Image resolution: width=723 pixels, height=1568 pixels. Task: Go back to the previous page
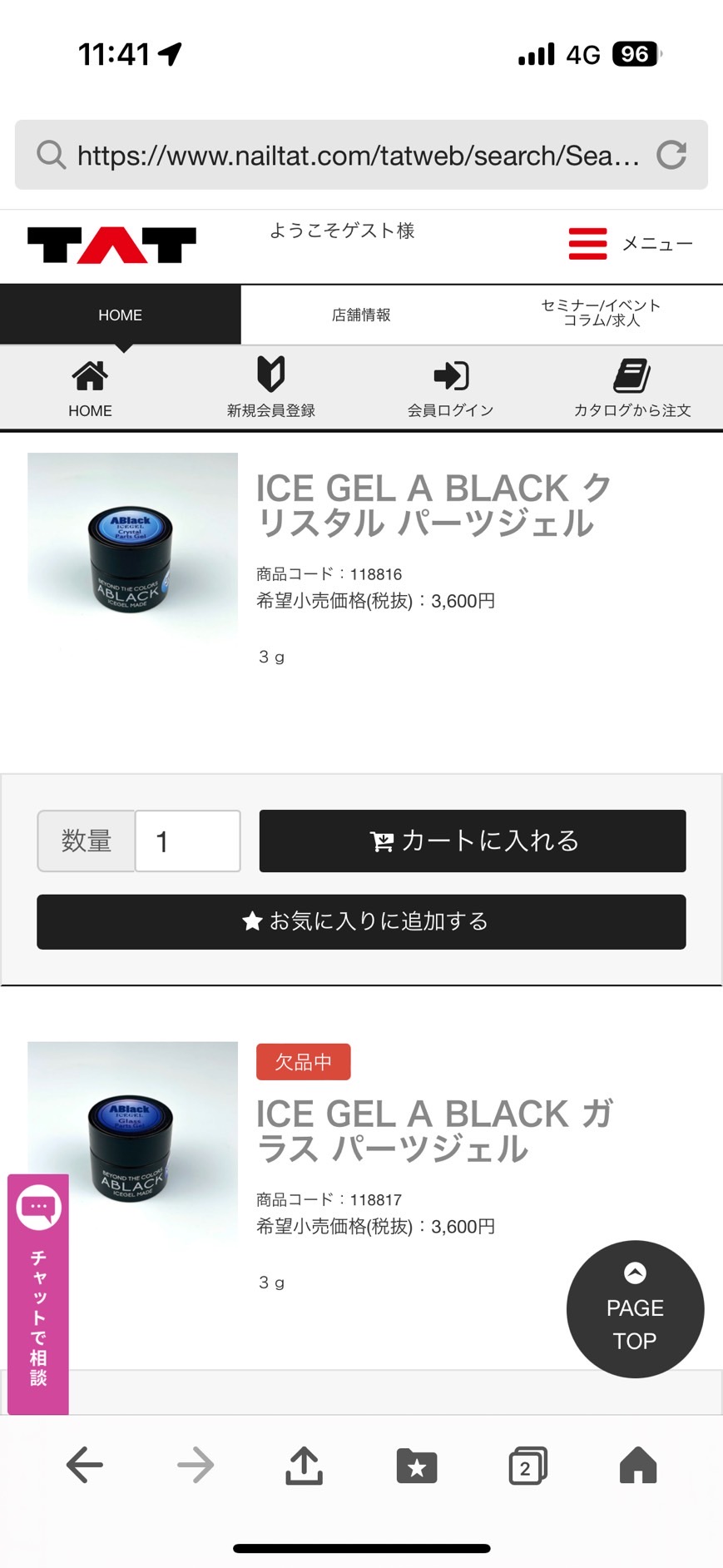coord(85,1466)
